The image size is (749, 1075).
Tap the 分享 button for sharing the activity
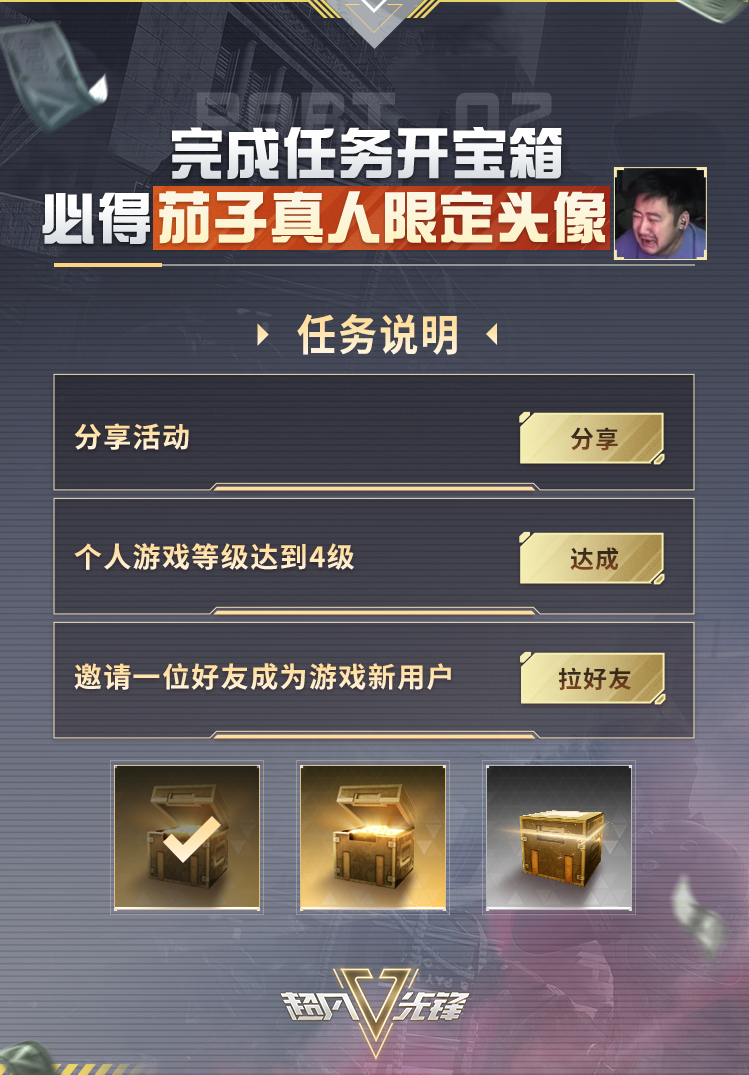[592, 439]
